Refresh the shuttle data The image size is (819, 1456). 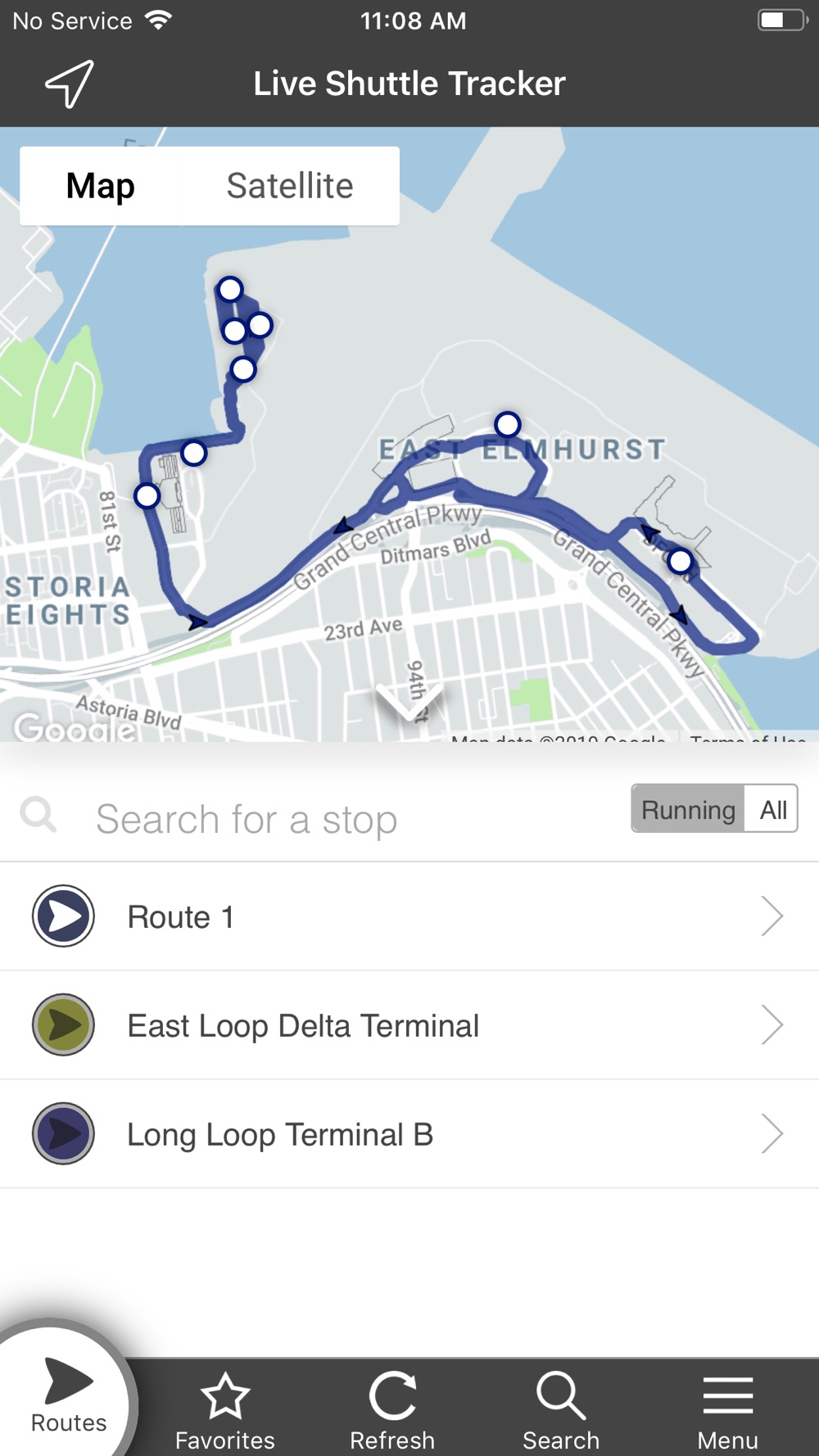[x=392, y=1410]
